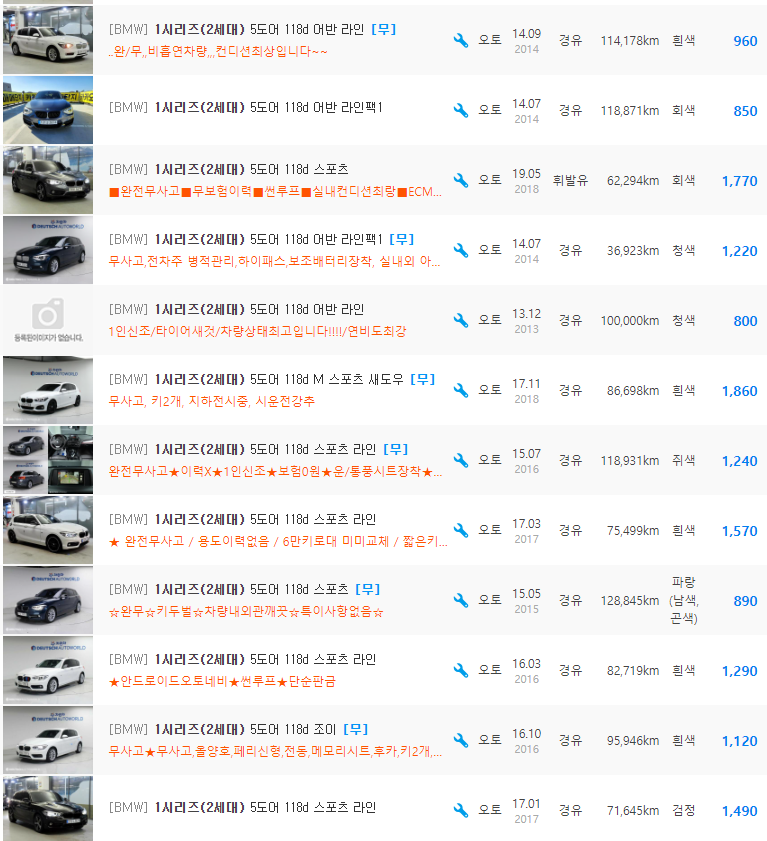767x841 pixels.
Task: Click the wrench icon for the 128,845km 스포츠 car
Action: 460,601
